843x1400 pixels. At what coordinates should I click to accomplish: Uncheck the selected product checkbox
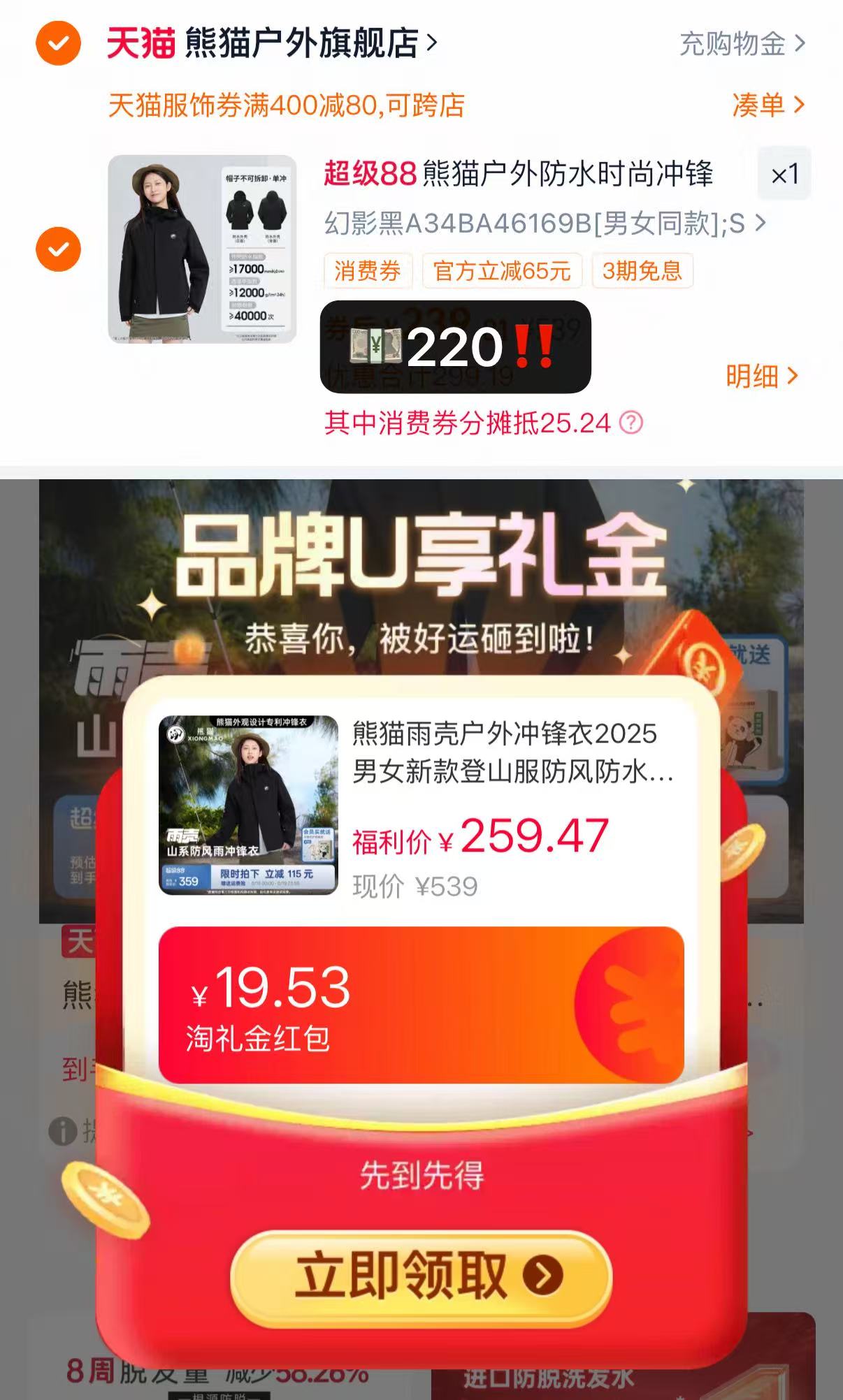(x=57, y=248)
